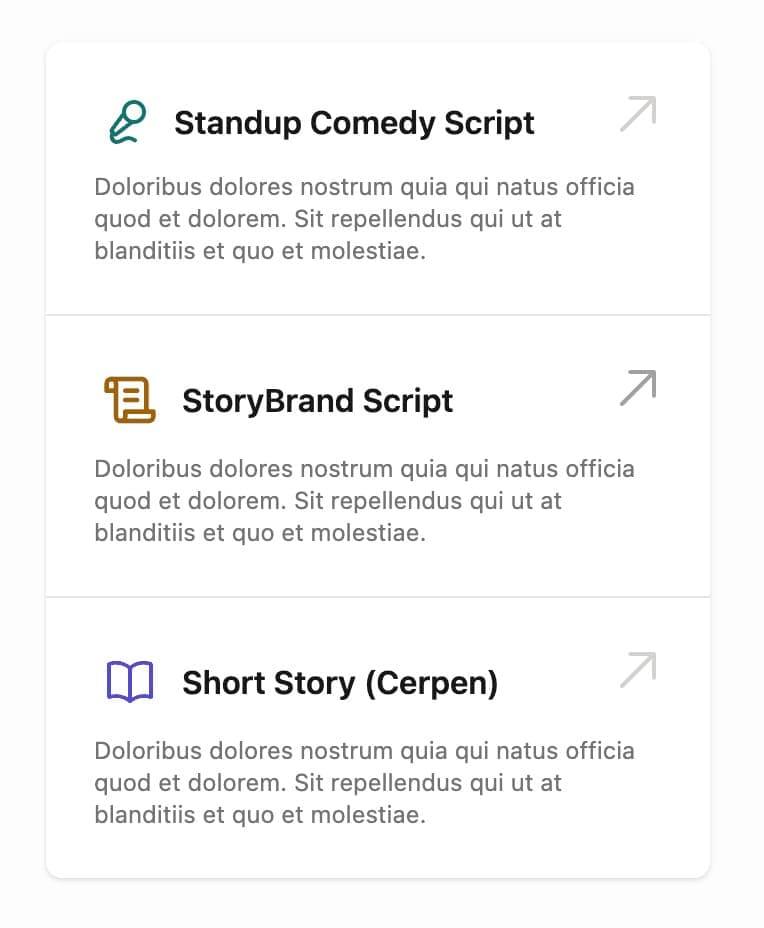
Task: Click the Doloribus paragraph in the StoryBrand card
Action: [364, 500]
